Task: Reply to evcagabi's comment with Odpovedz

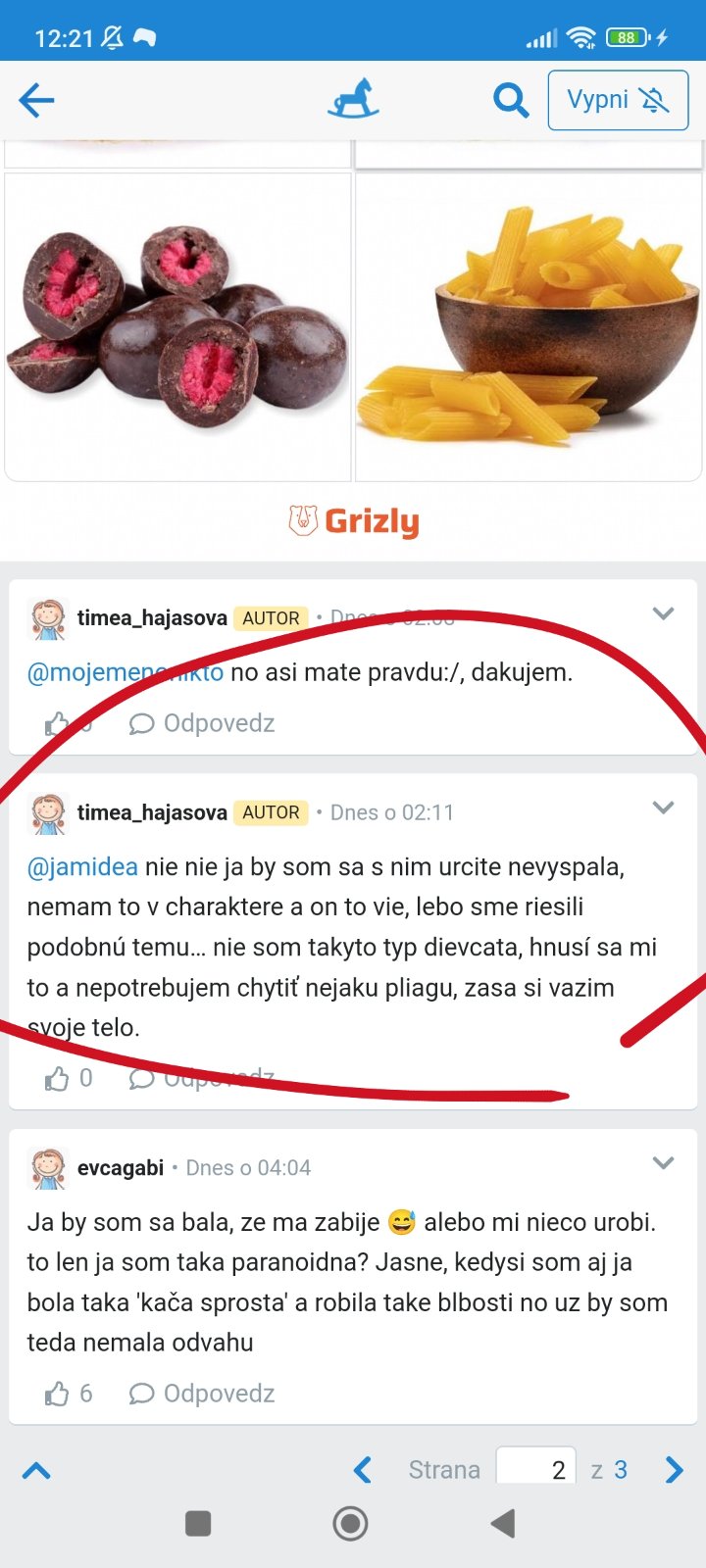Action: 202,1394
